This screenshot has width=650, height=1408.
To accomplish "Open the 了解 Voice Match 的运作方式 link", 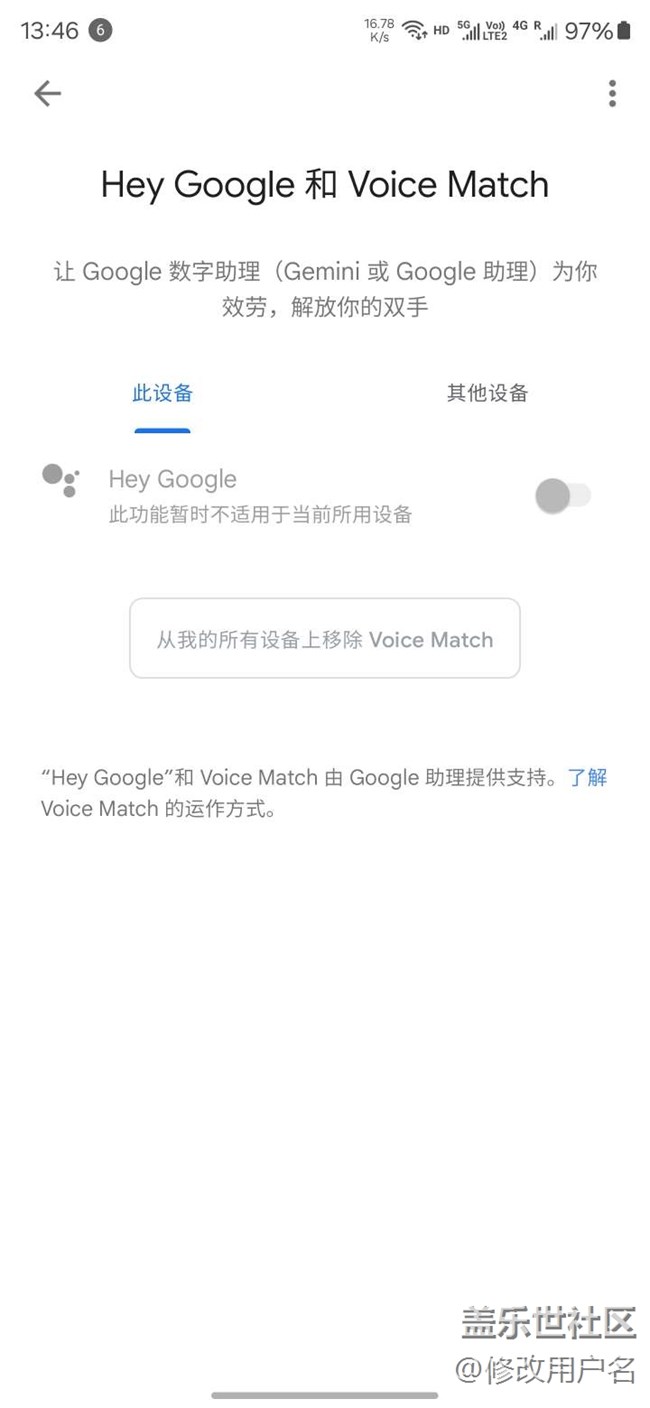I will (x=586, y=778).
